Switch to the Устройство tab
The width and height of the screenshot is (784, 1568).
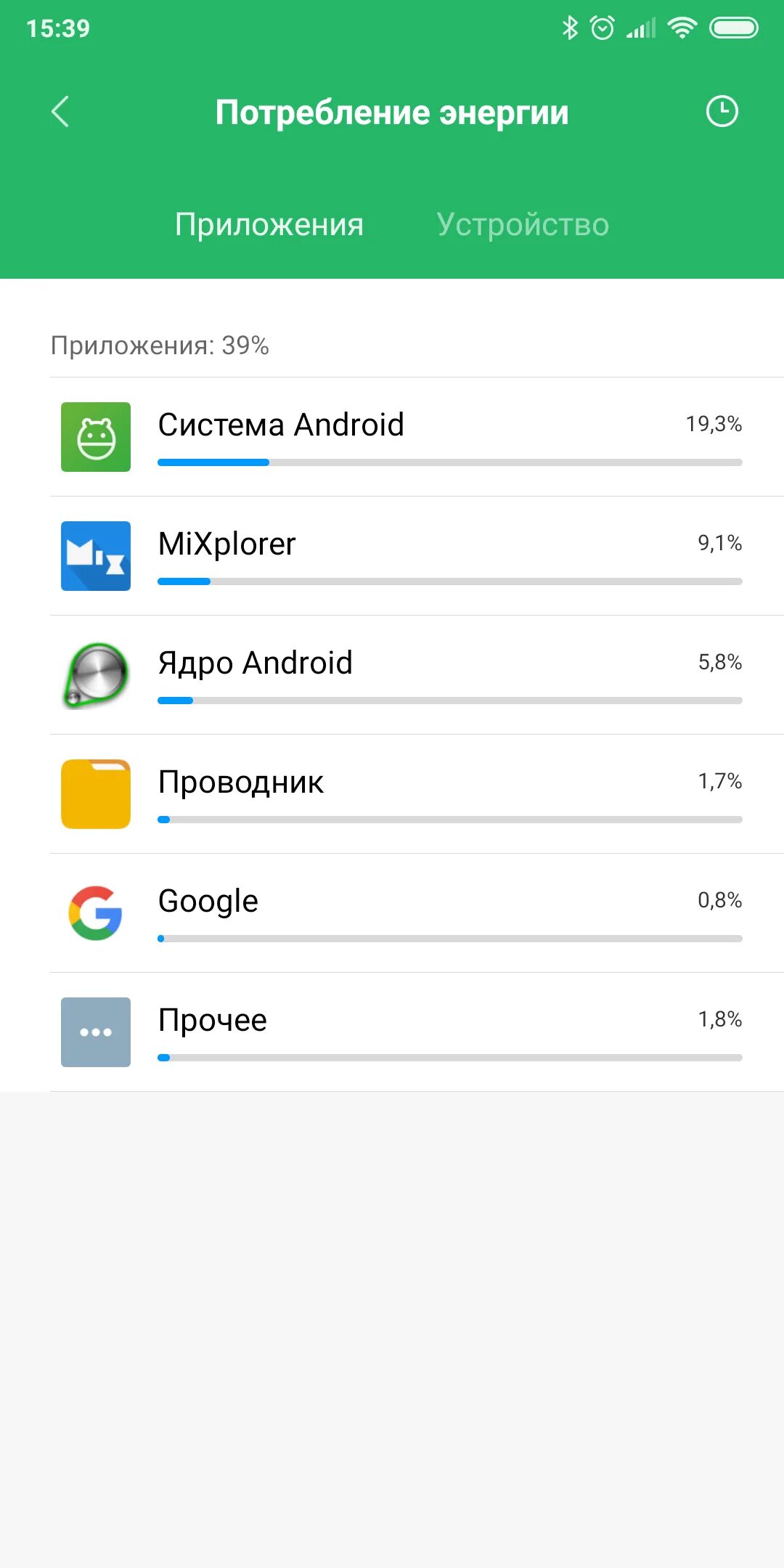click(x=523, y=224)
